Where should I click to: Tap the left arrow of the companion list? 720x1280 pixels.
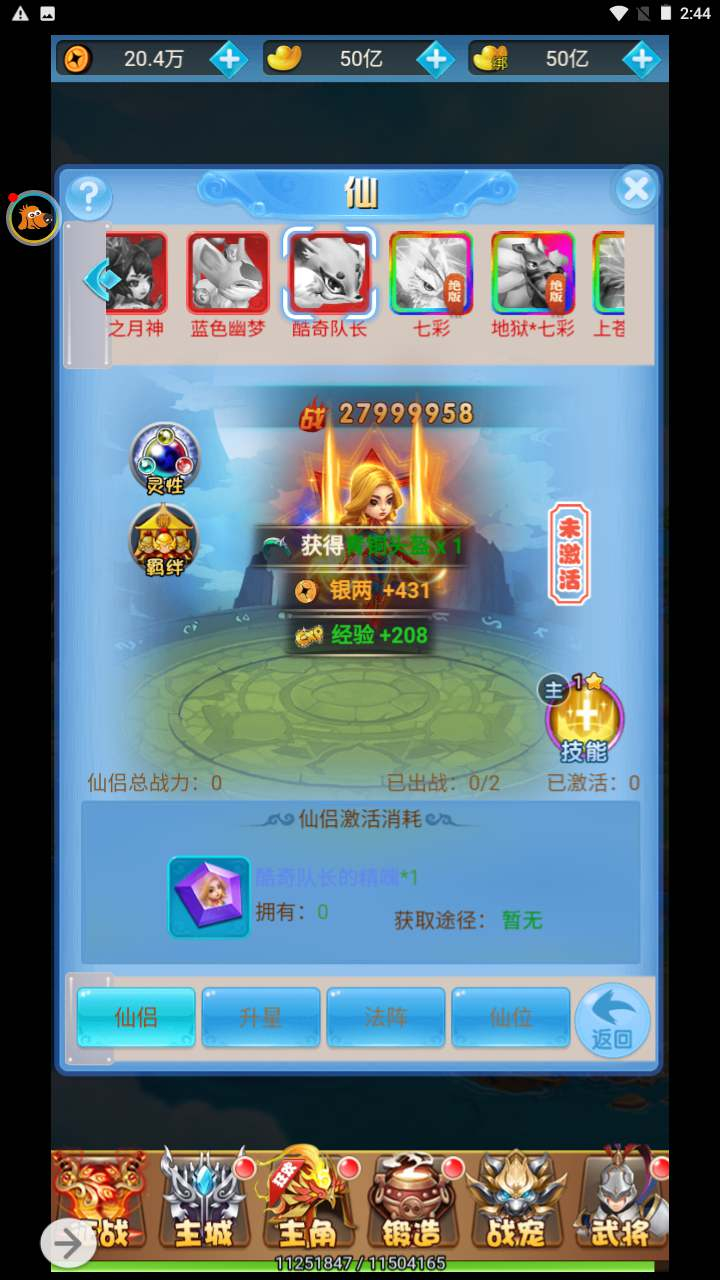[x=98, y=280]
